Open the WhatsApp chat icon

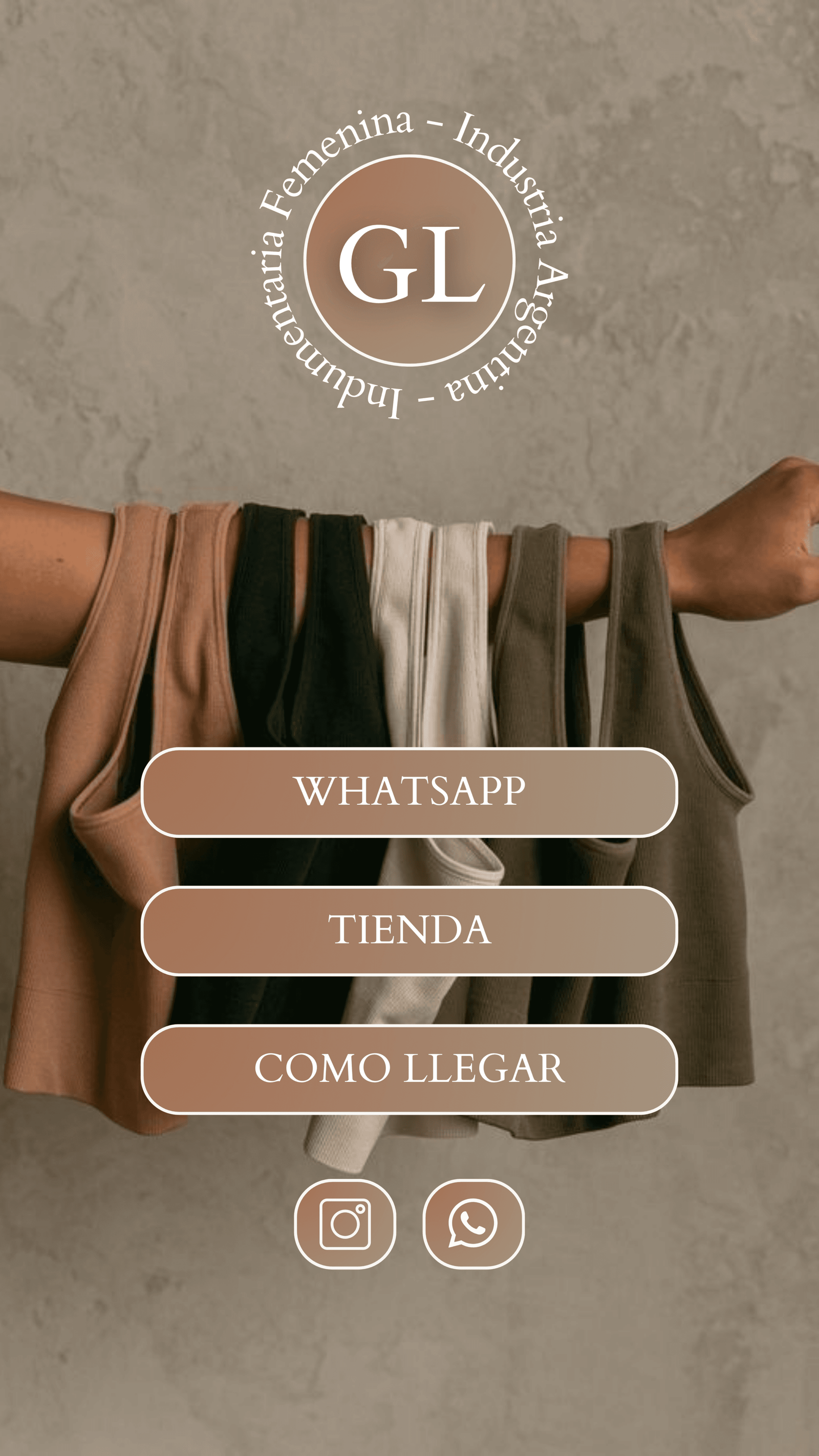point(473,1224)
